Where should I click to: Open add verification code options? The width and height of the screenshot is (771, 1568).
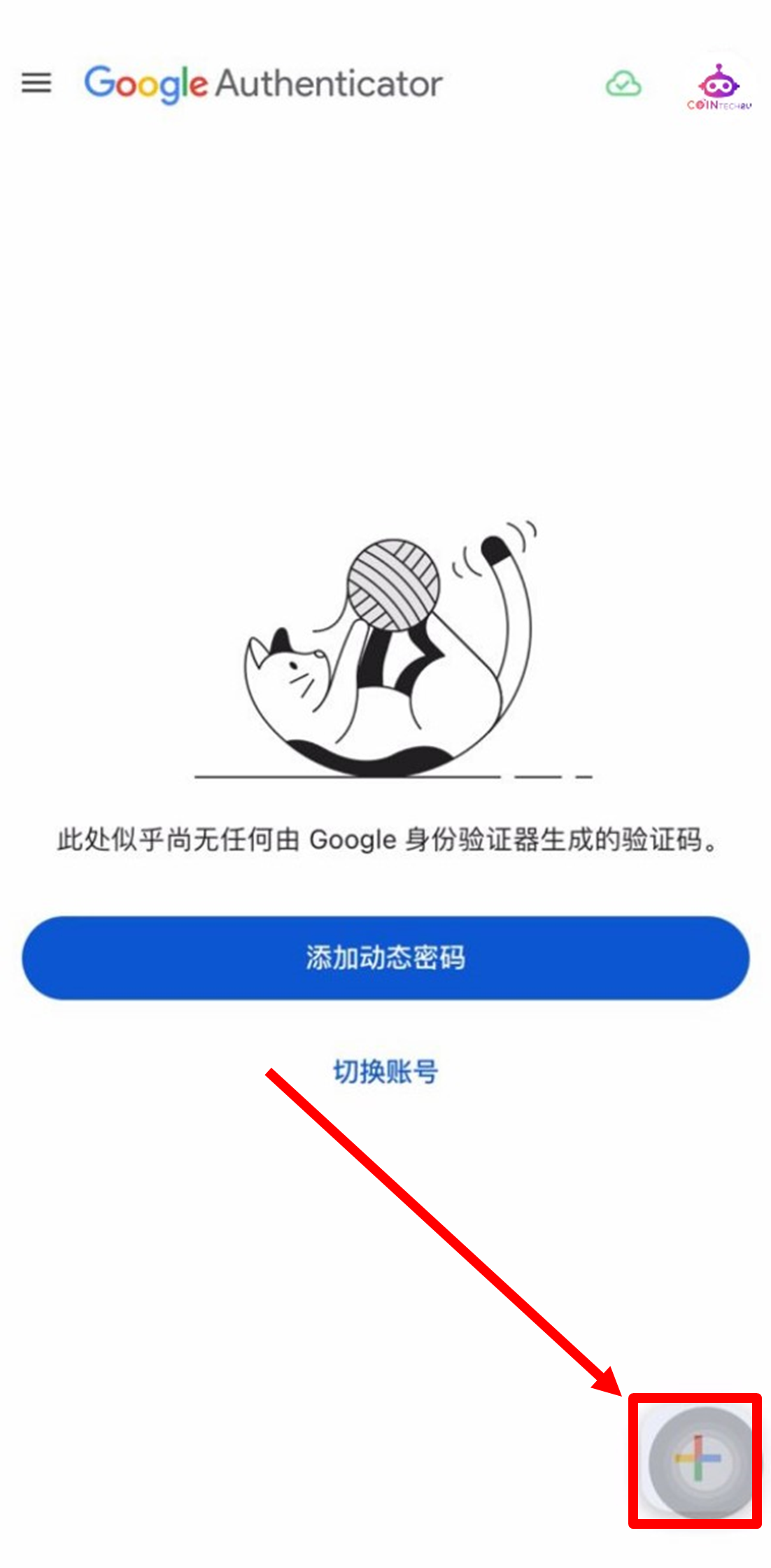point(385,958)
